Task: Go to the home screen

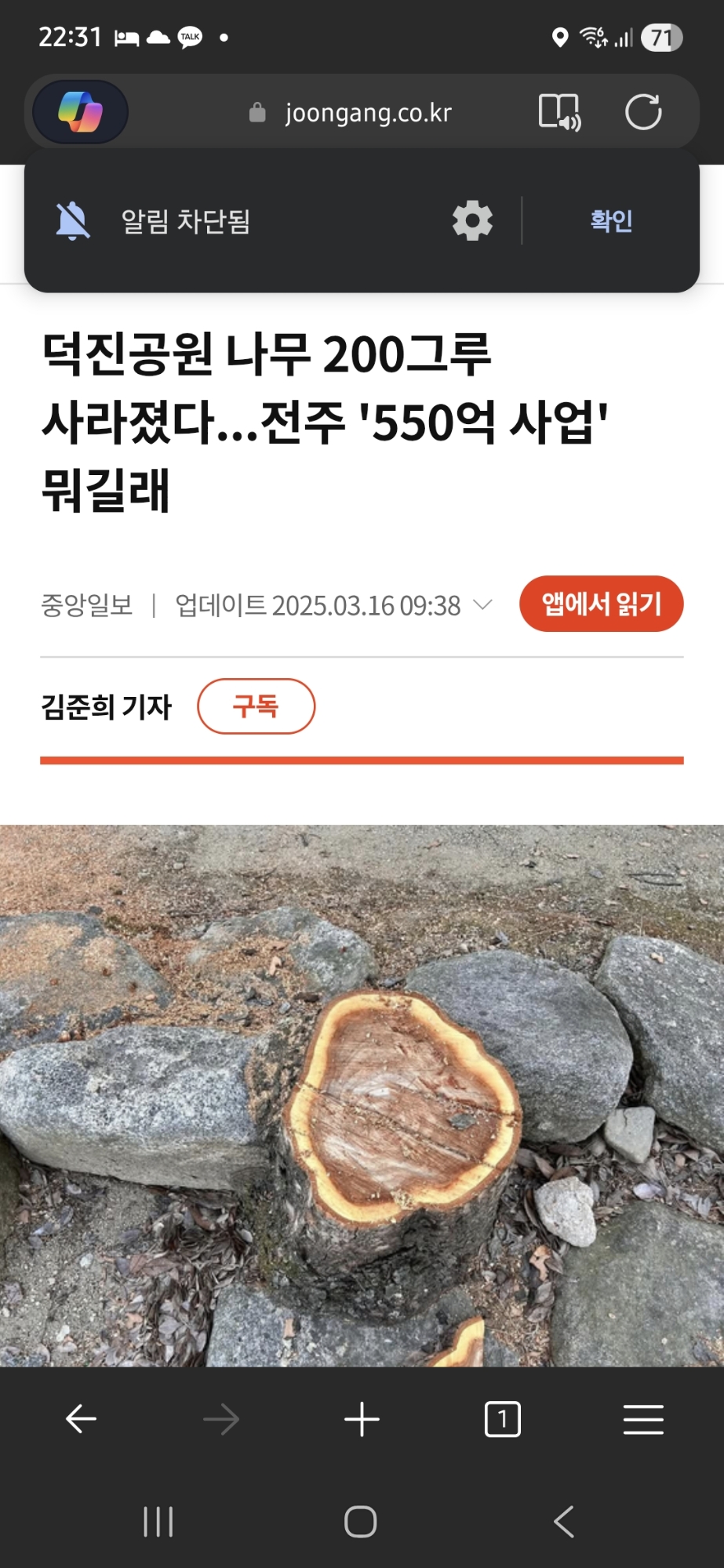Action: tap(361, 1522)
